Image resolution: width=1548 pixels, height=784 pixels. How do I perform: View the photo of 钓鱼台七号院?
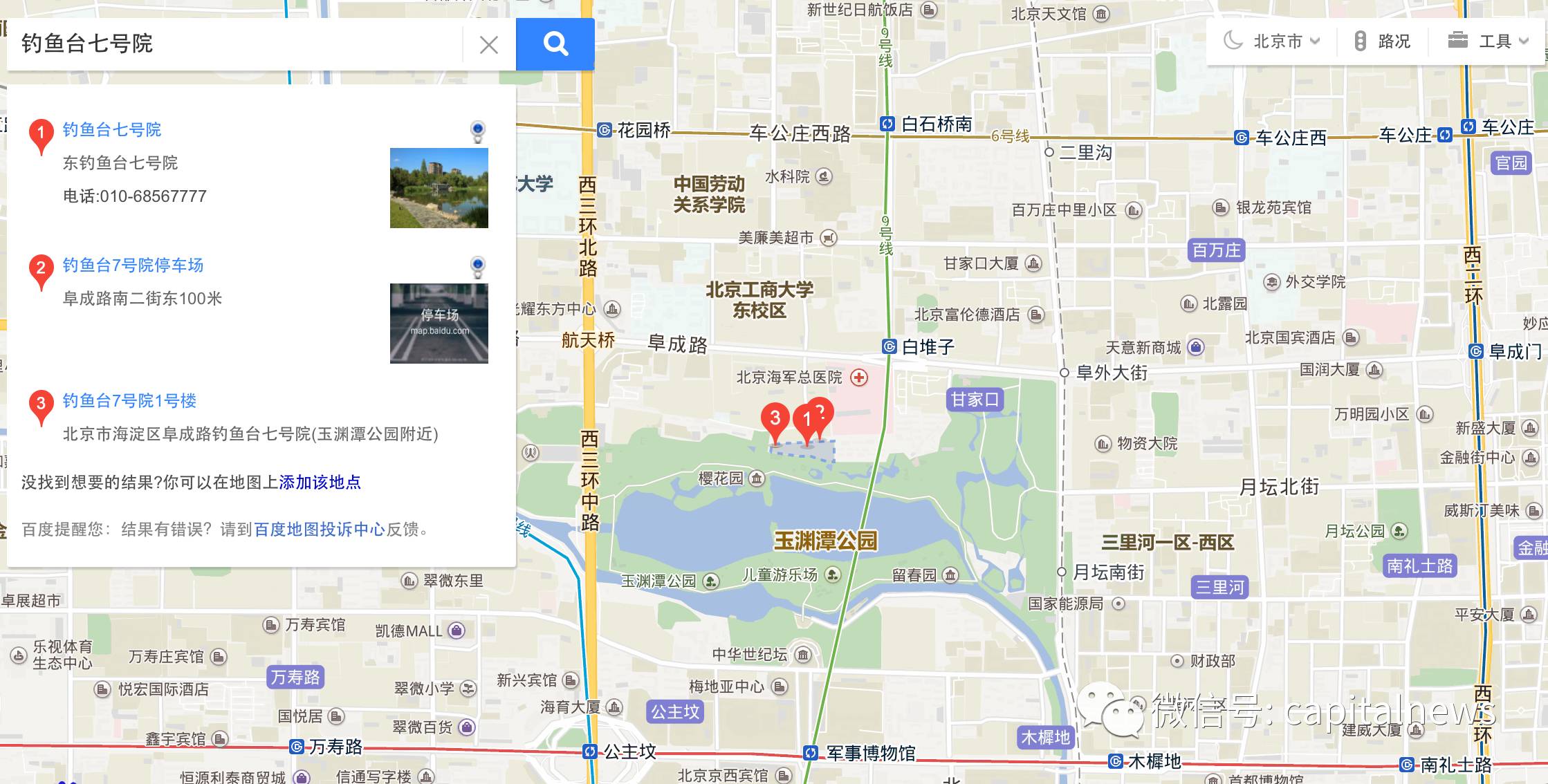coord(439,188)
